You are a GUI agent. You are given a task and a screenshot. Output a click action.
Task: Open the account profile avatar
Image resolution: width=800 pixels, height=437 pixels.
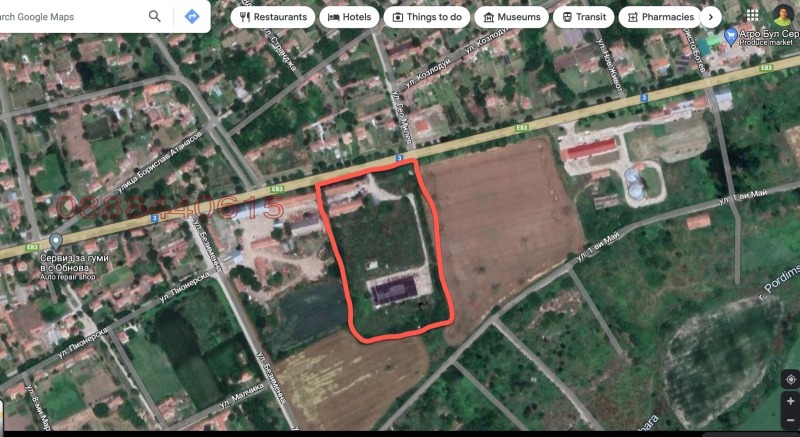click(x=779, y=15)
